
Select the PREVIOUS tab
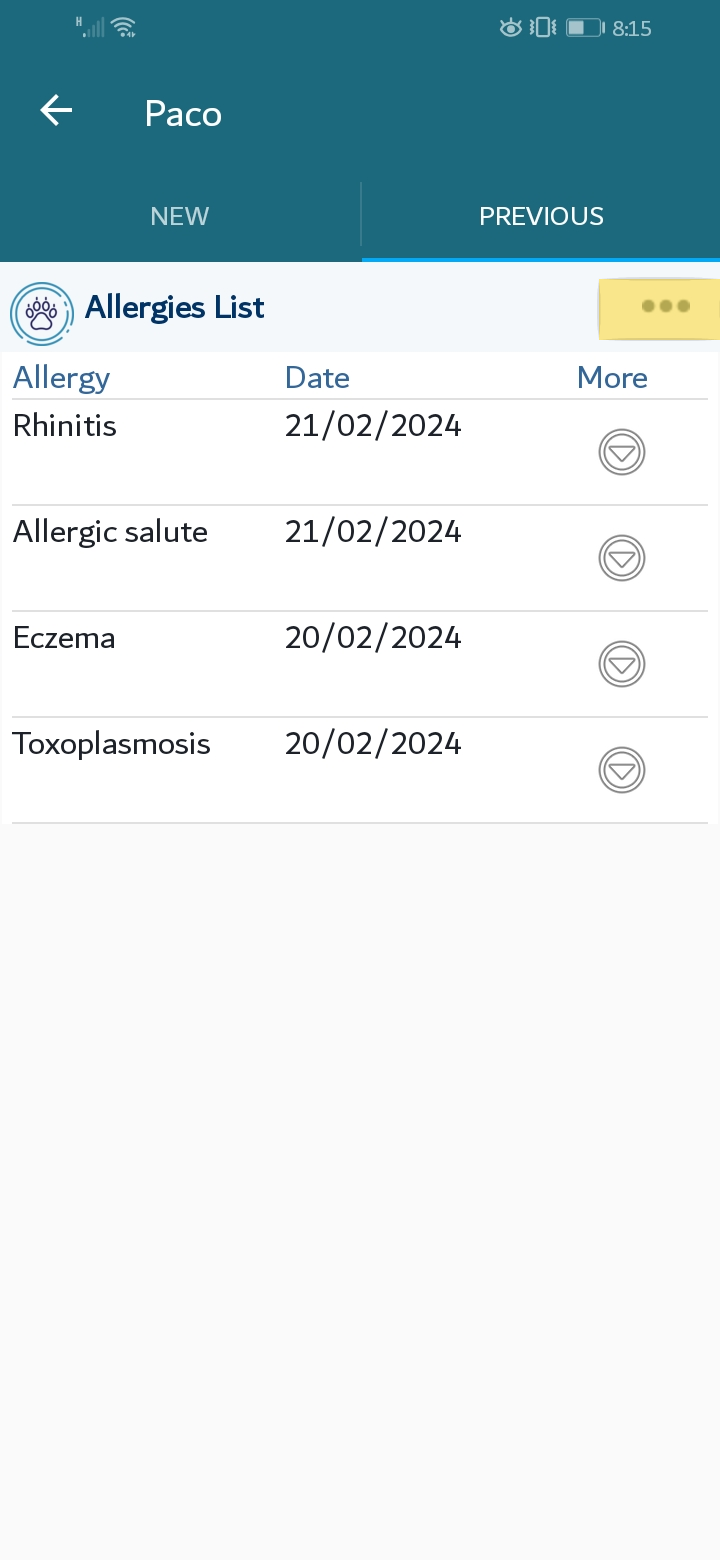click(x=541, y=216)
